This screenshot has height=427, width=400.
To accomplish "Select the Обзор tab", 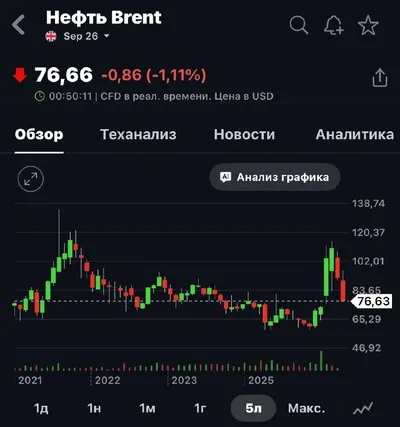I will point(39,134).
